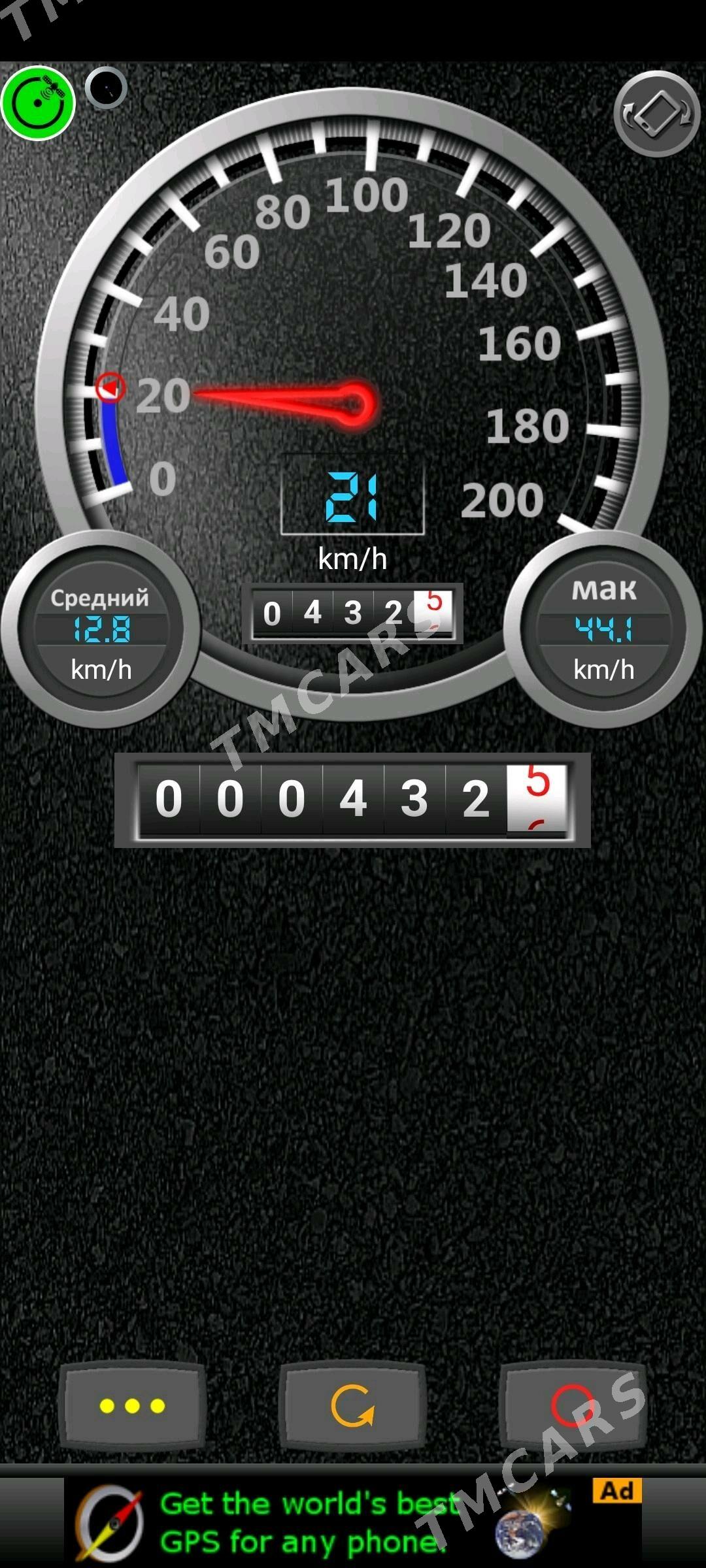Reset the trip with the orange refresh button
This screenshot has width=706, height=1568.
pyautogui.click(x=352, y=1405)
